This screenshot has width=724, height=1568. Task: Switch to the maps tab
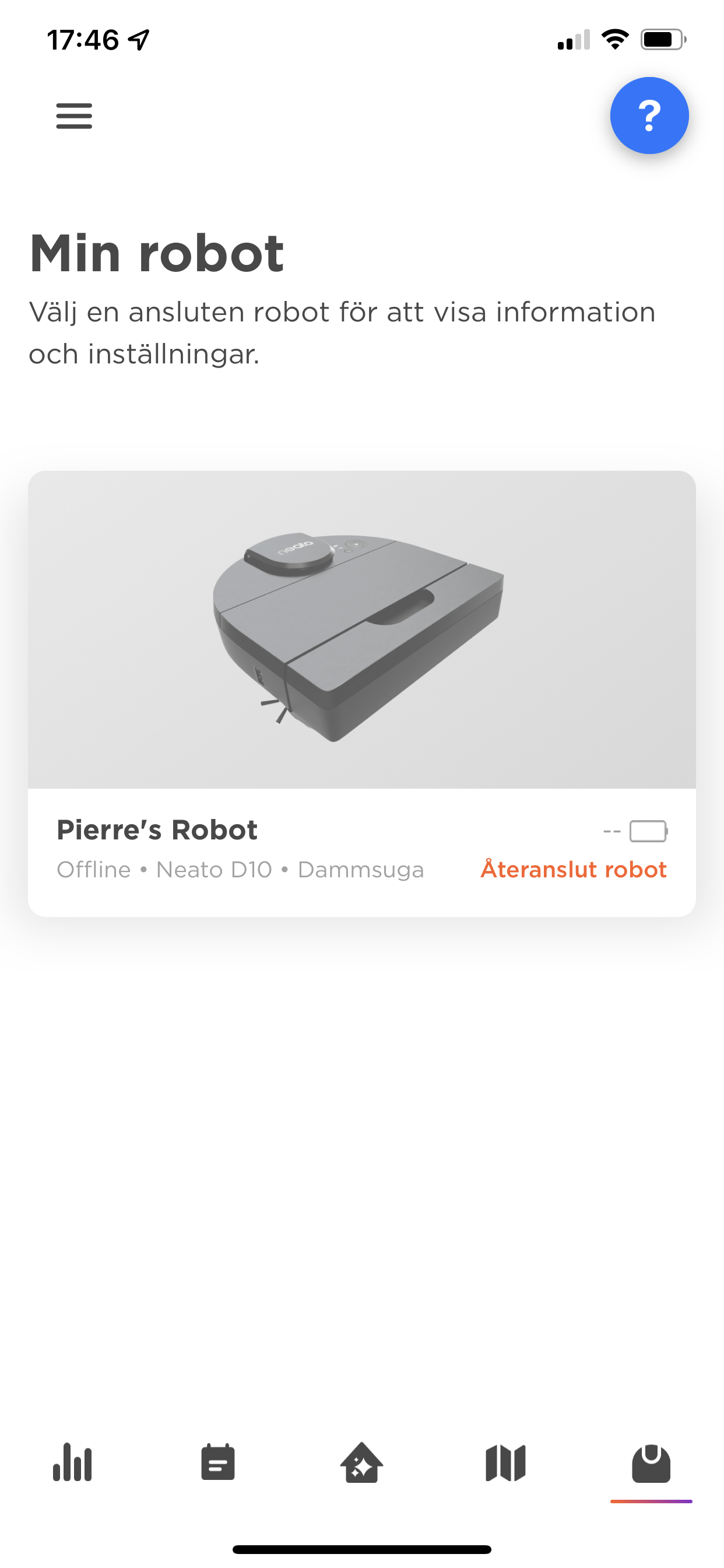[505, 1462]
